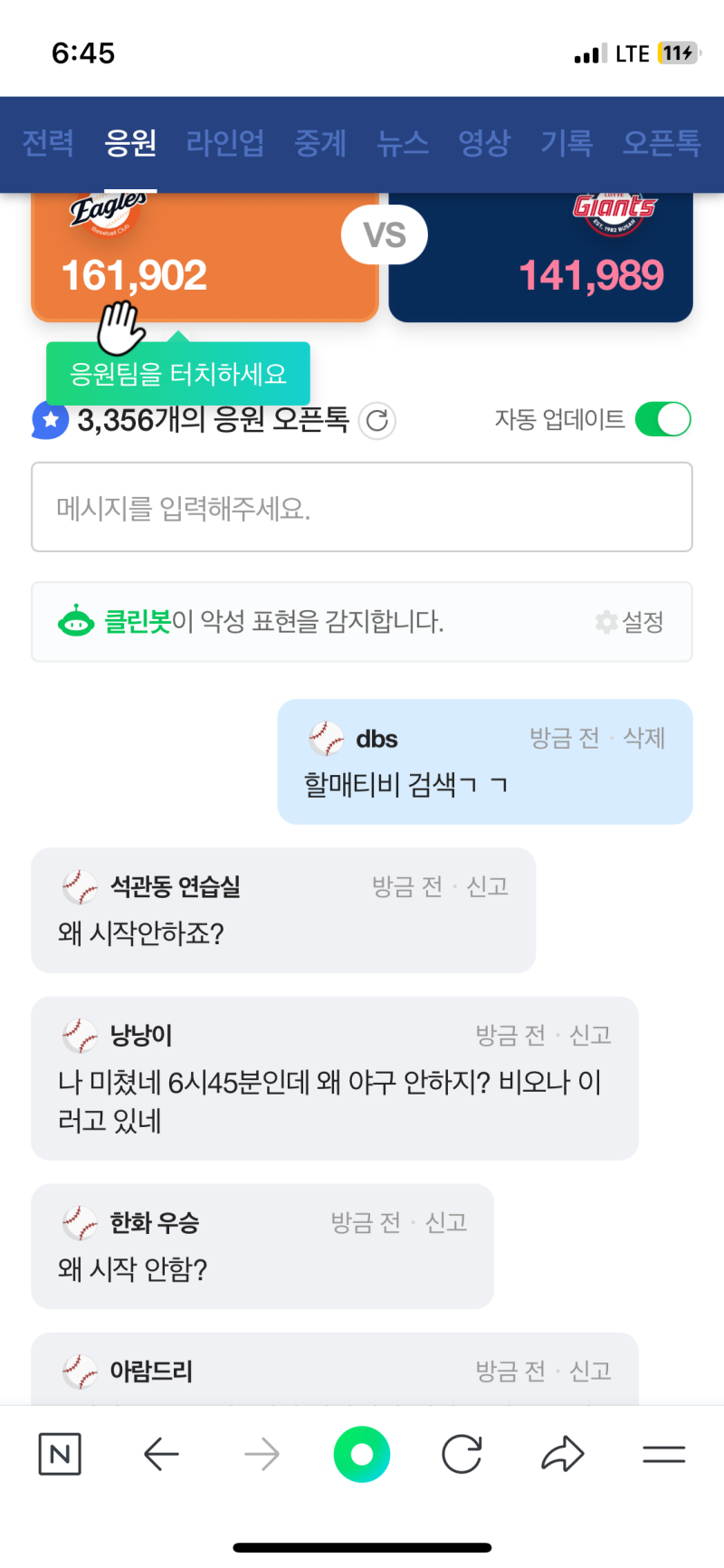This screenshot has width=724, height=1568.
Task: Open the 오픈톡 tab
Action: (662, 143)
